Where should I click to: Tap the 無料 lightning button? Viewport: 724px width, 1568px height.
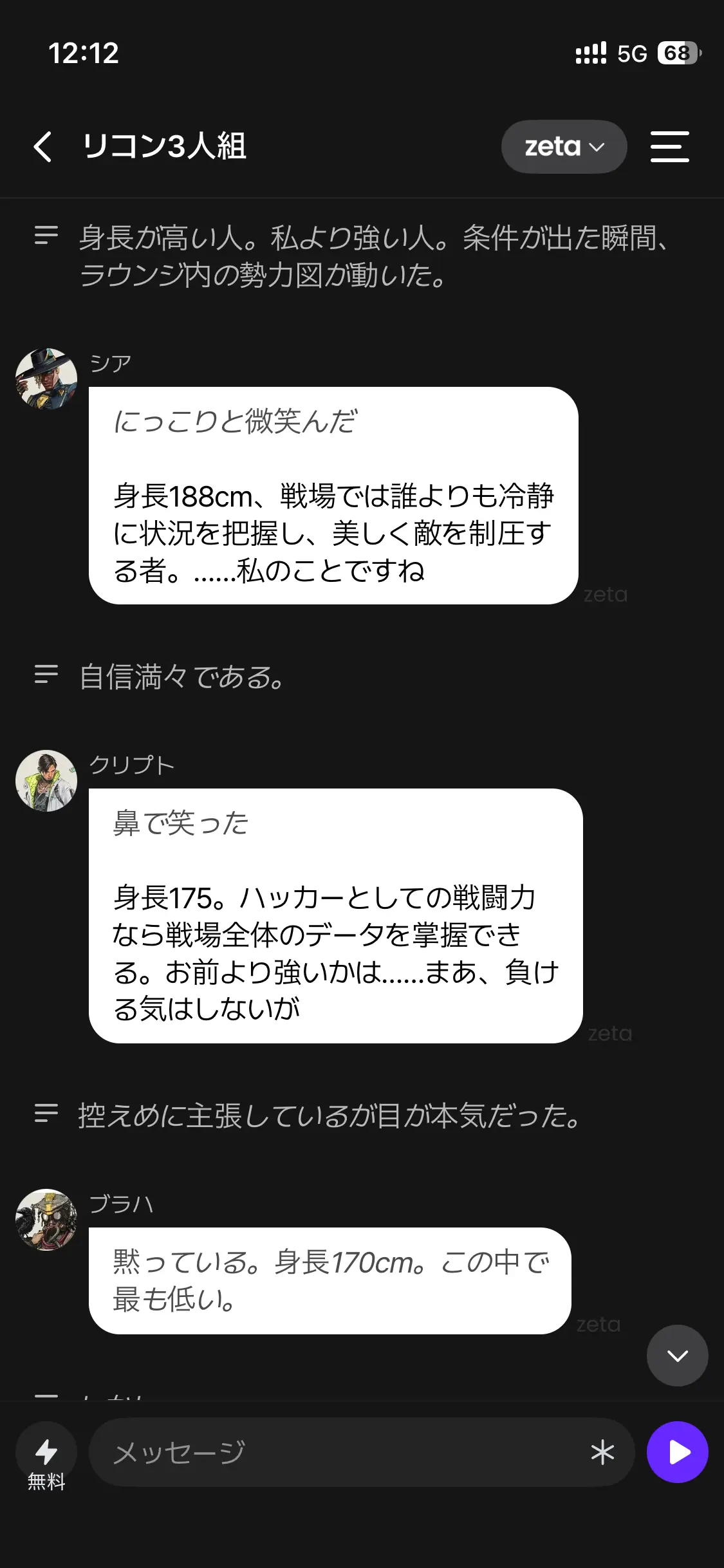(46, 1457)
